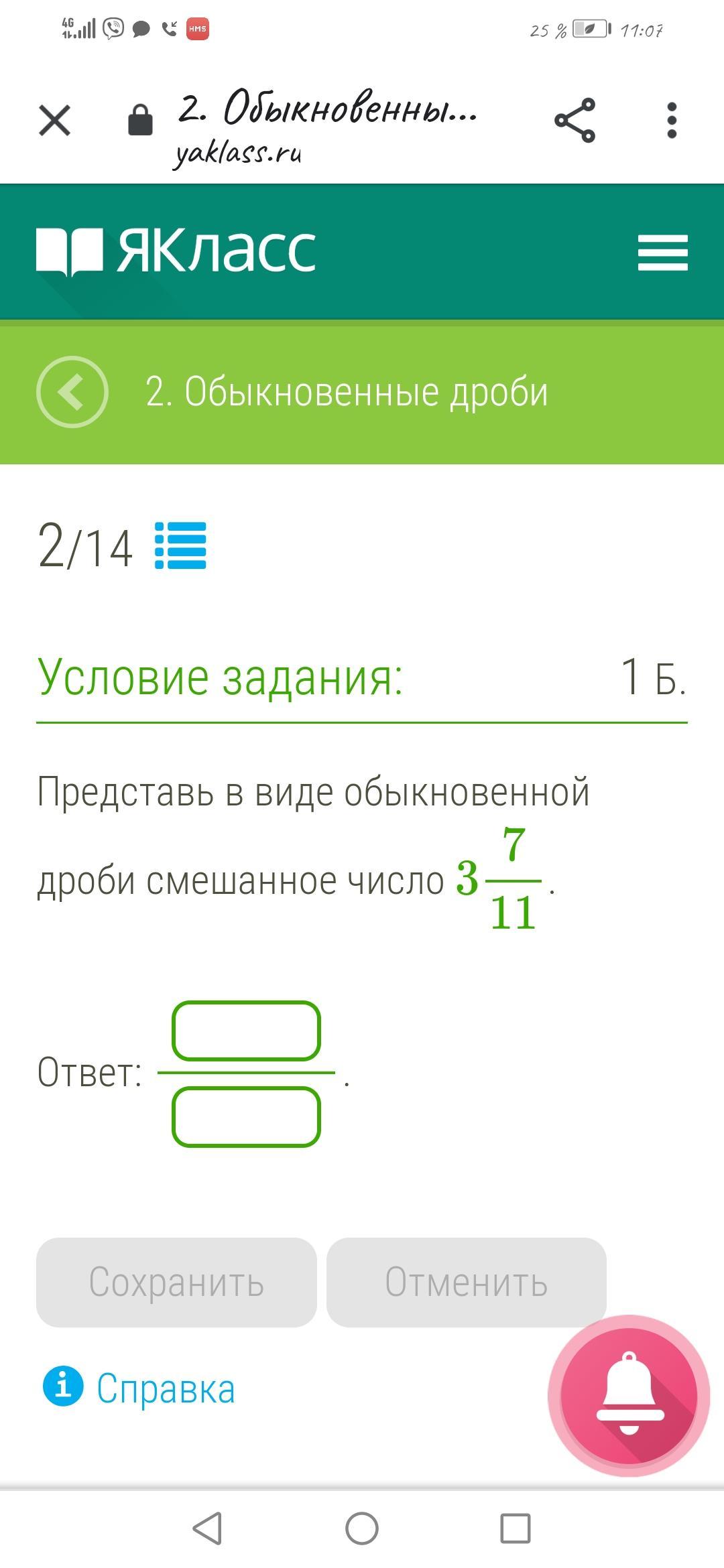Tap the numerator answer field

[246, 1031]
